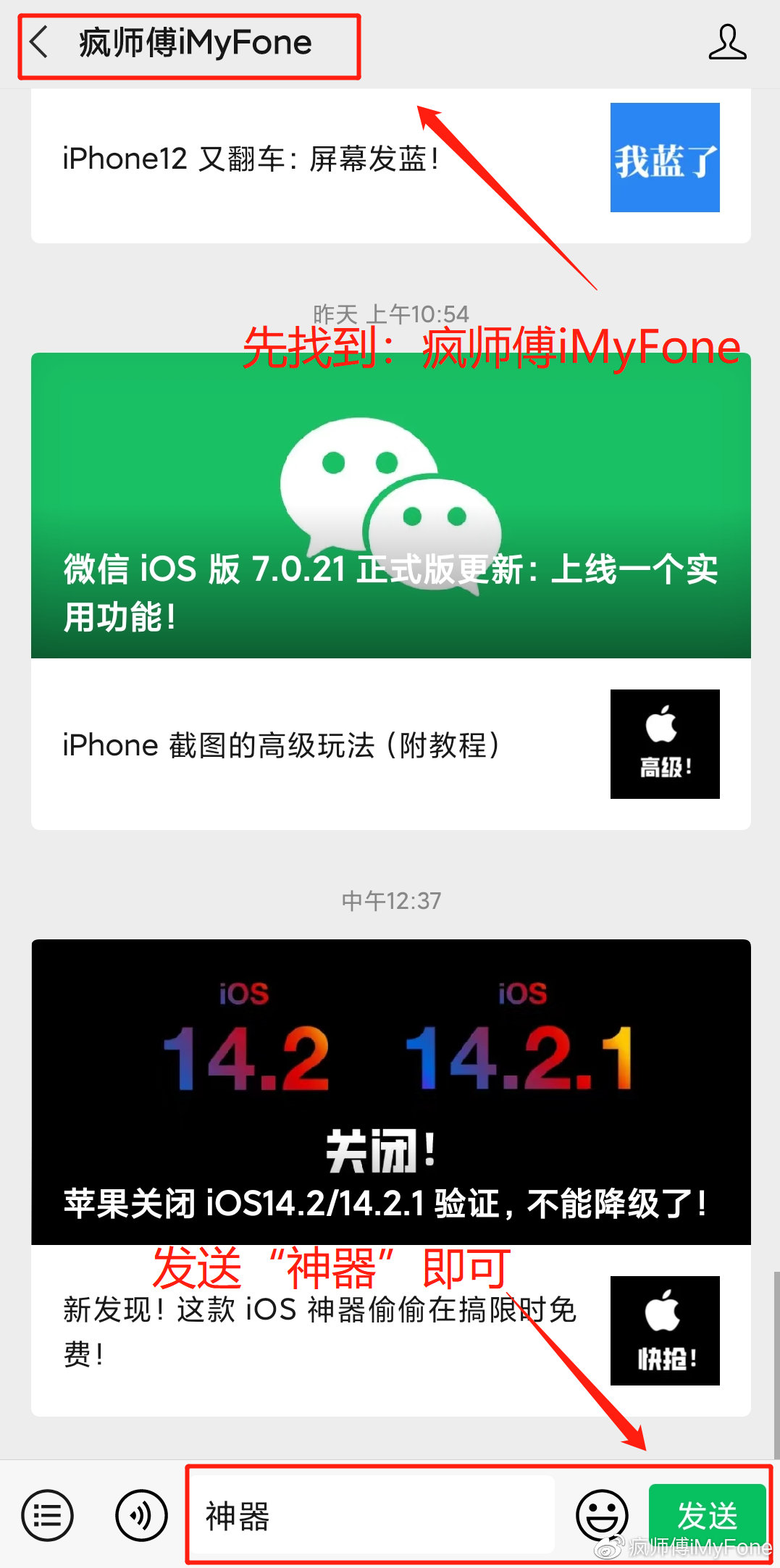Open the 微信 iOS 版 7.0.21 update article
The height and width of the screenshot is (1568, 780).
click(x=390, y=506)
